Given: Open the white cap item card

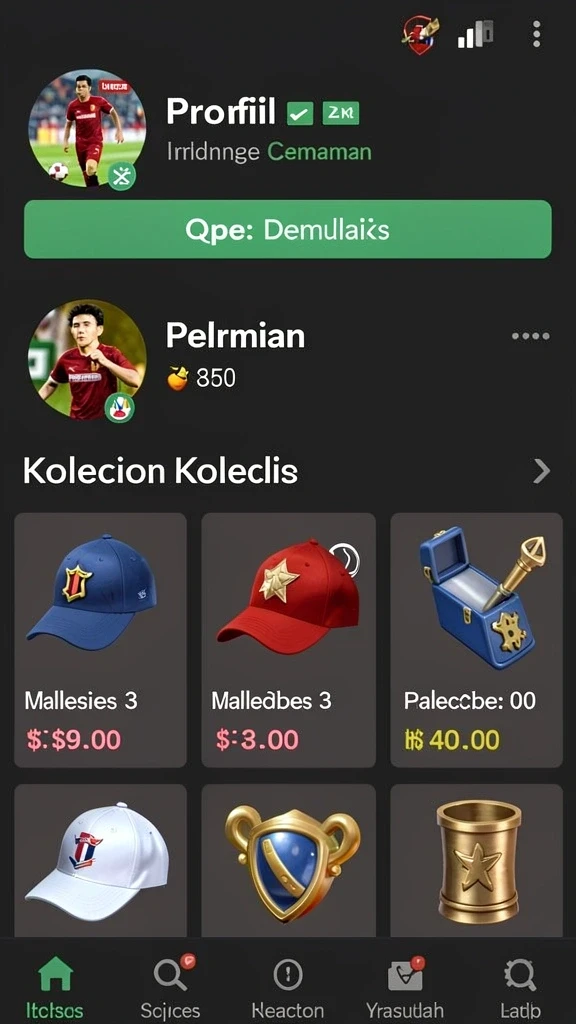Looking at the screenshot, I should 101,861.
